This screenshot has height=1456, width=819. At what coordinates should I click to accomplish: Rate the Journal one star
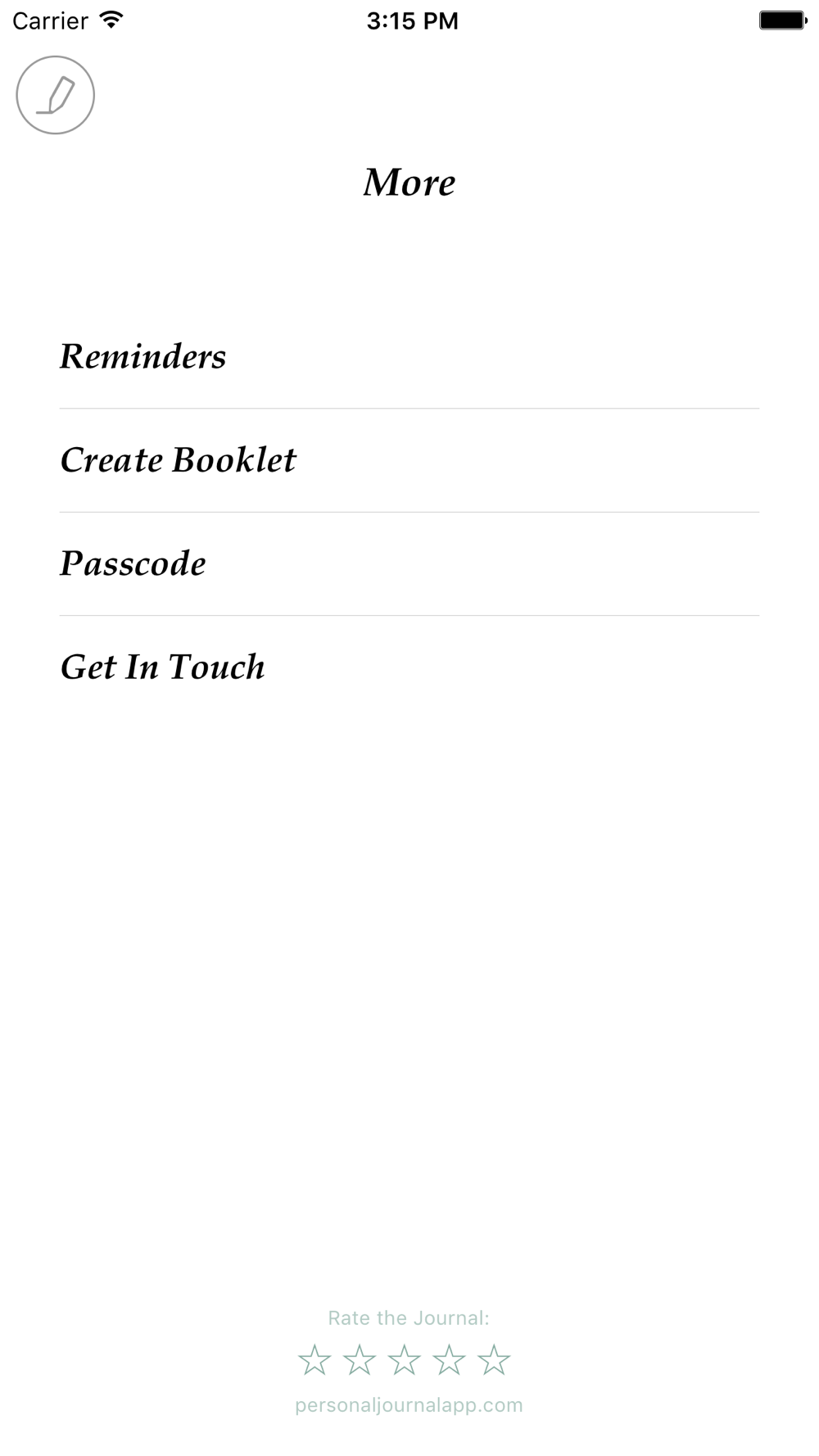pyautogui.click(x=314, y=1360)
